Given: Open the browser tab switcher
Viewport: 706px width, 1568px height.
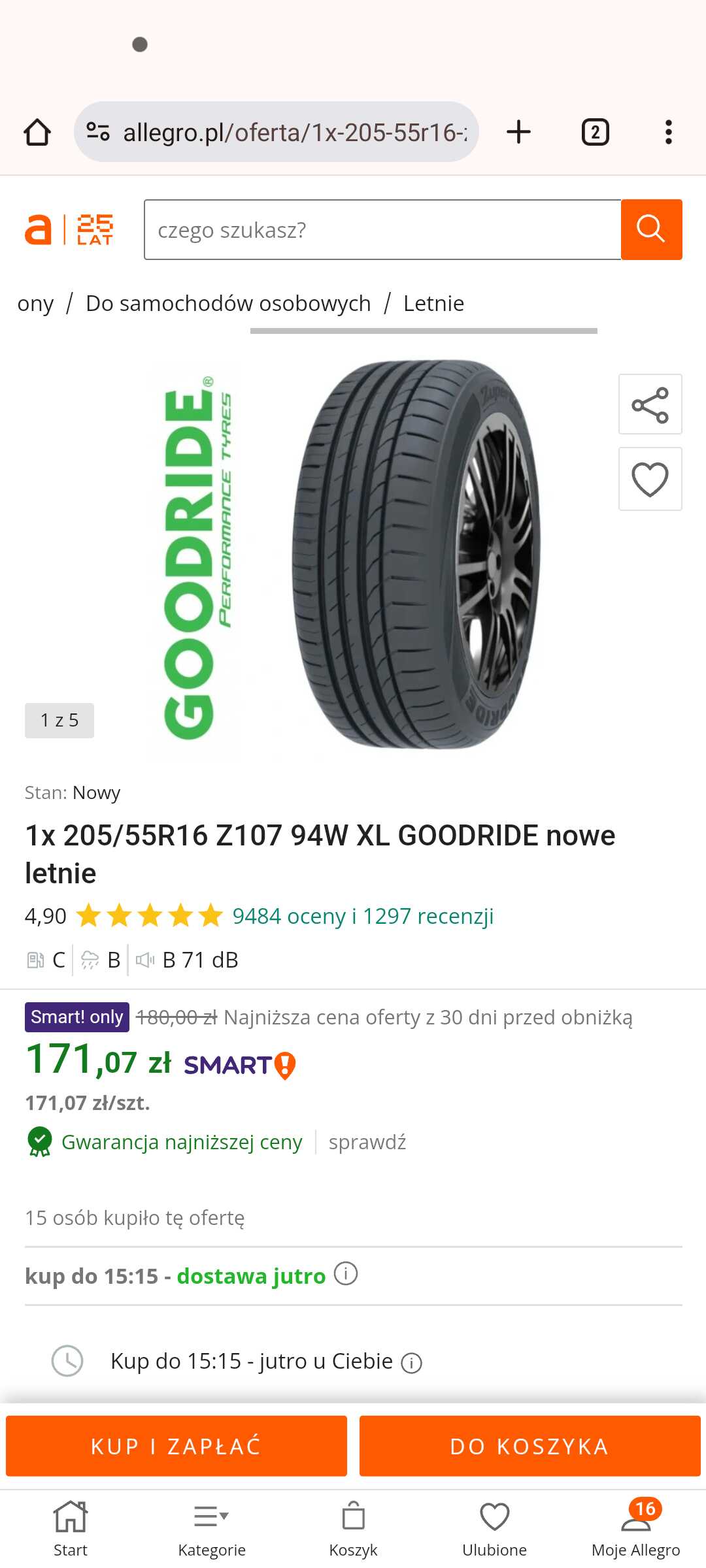Looking at the screenshot, I should click(x=595, y=132).
